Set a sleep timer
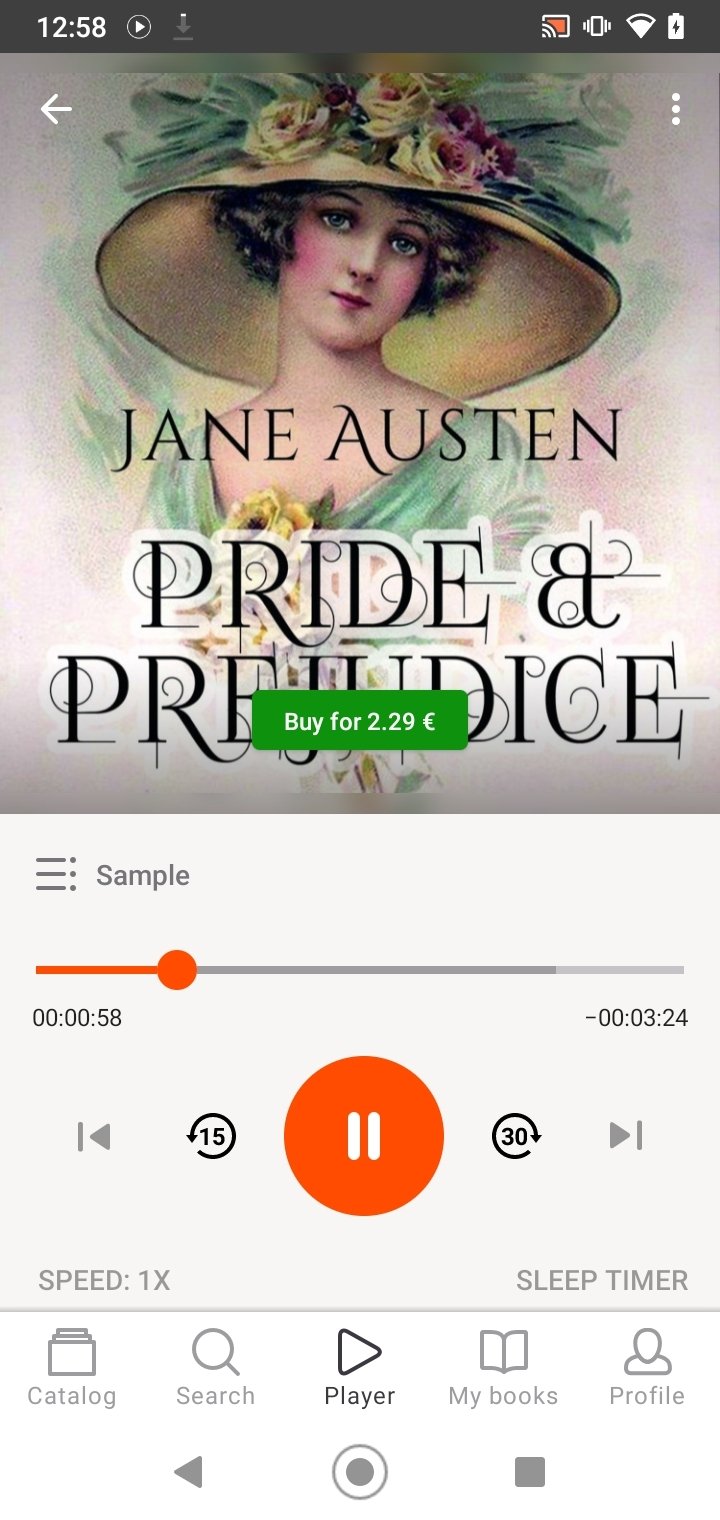The height and width of the screenshot is (1520, 720). tap(602, 1280)
